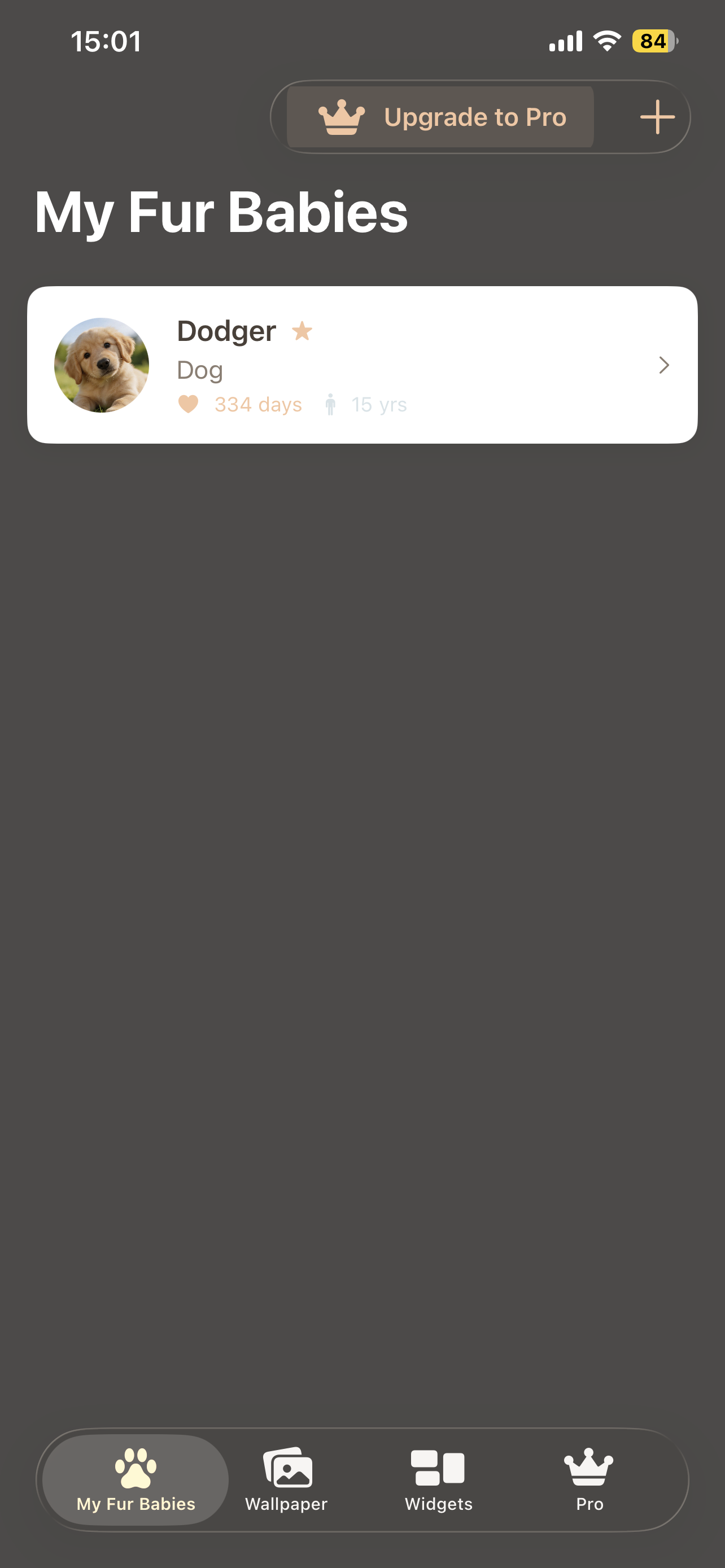725x1568 pixels.
Task: Go to the Widgets tab
Action: tap(438, 1480)
